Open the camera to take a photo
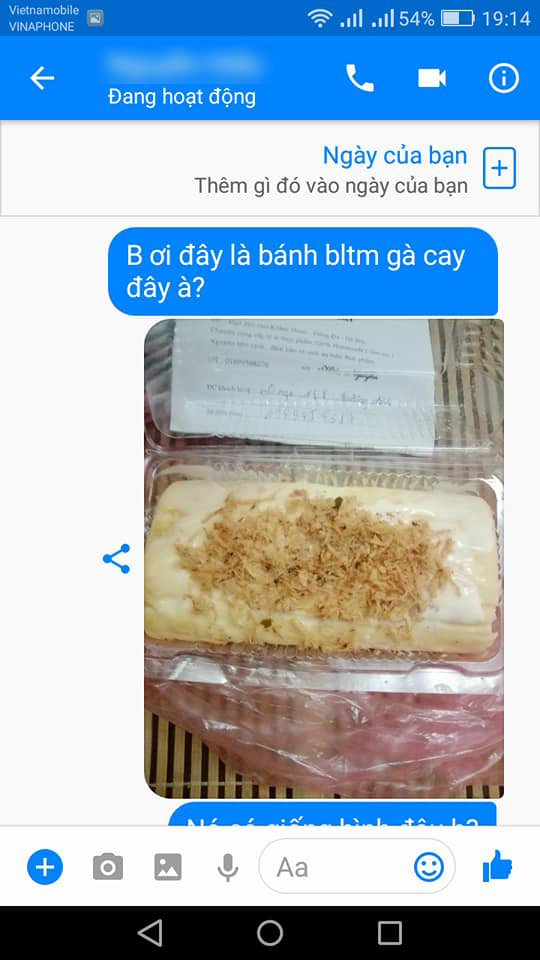Screen dimensions: 540x960 [x=108, y=867]
